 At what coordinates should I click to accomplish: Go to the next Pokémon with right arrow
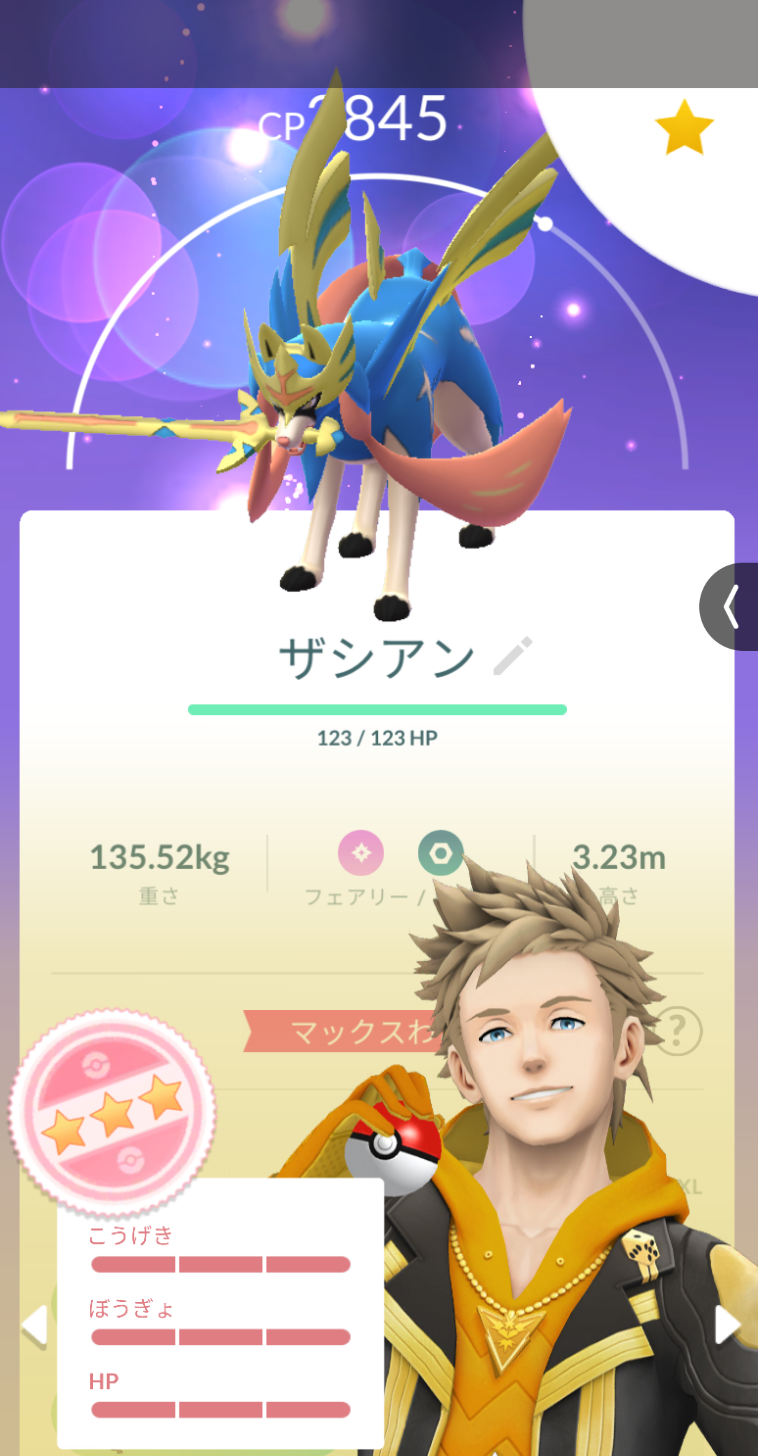(727, 1324)
